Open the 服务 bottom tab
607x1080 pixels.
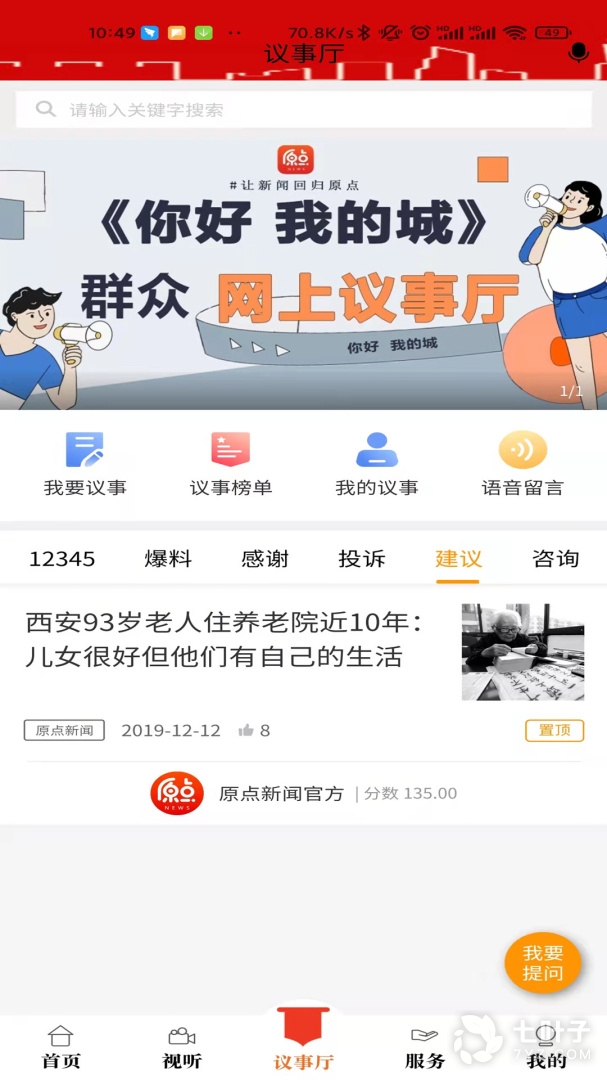tap(424, 1048)
